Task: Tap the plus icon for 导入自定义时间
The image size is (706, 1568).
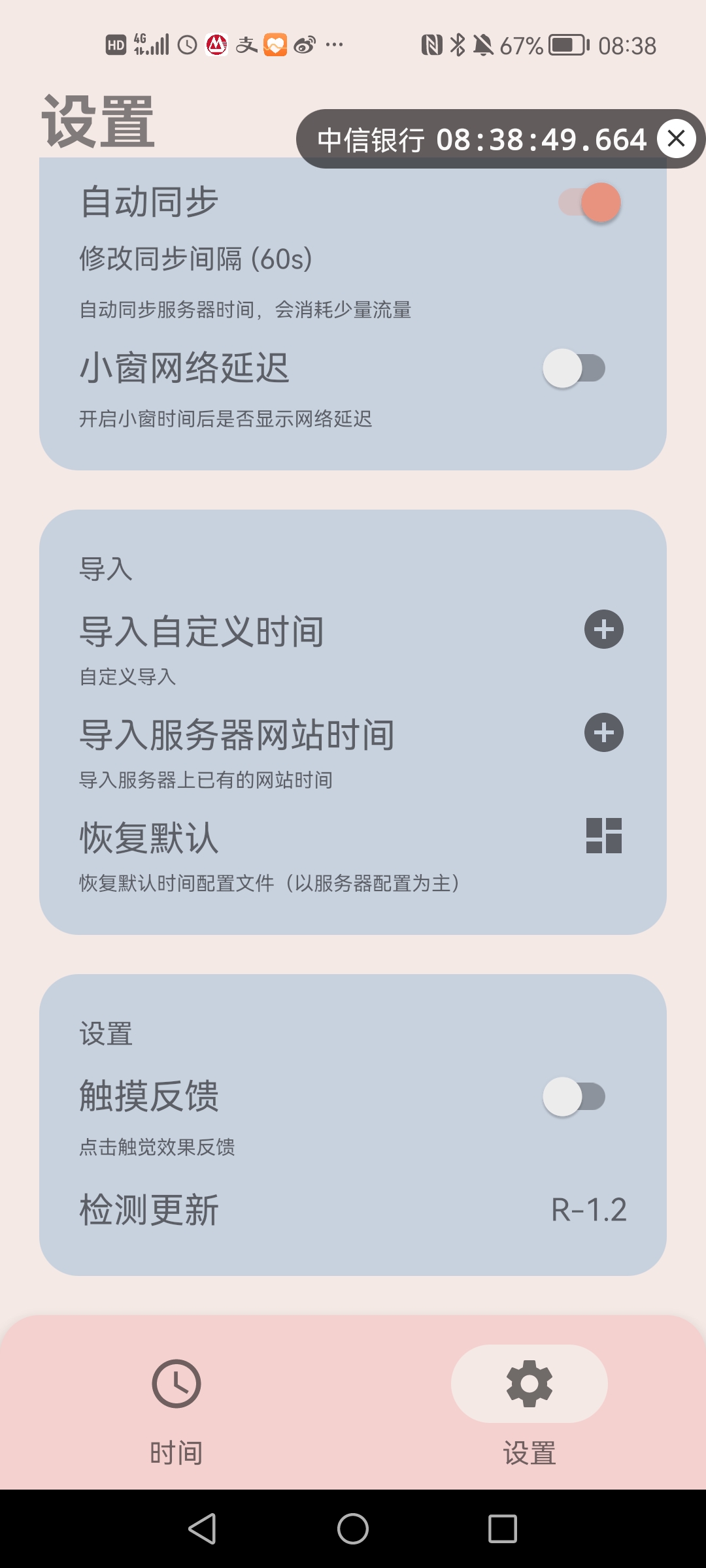Action: 603,630
